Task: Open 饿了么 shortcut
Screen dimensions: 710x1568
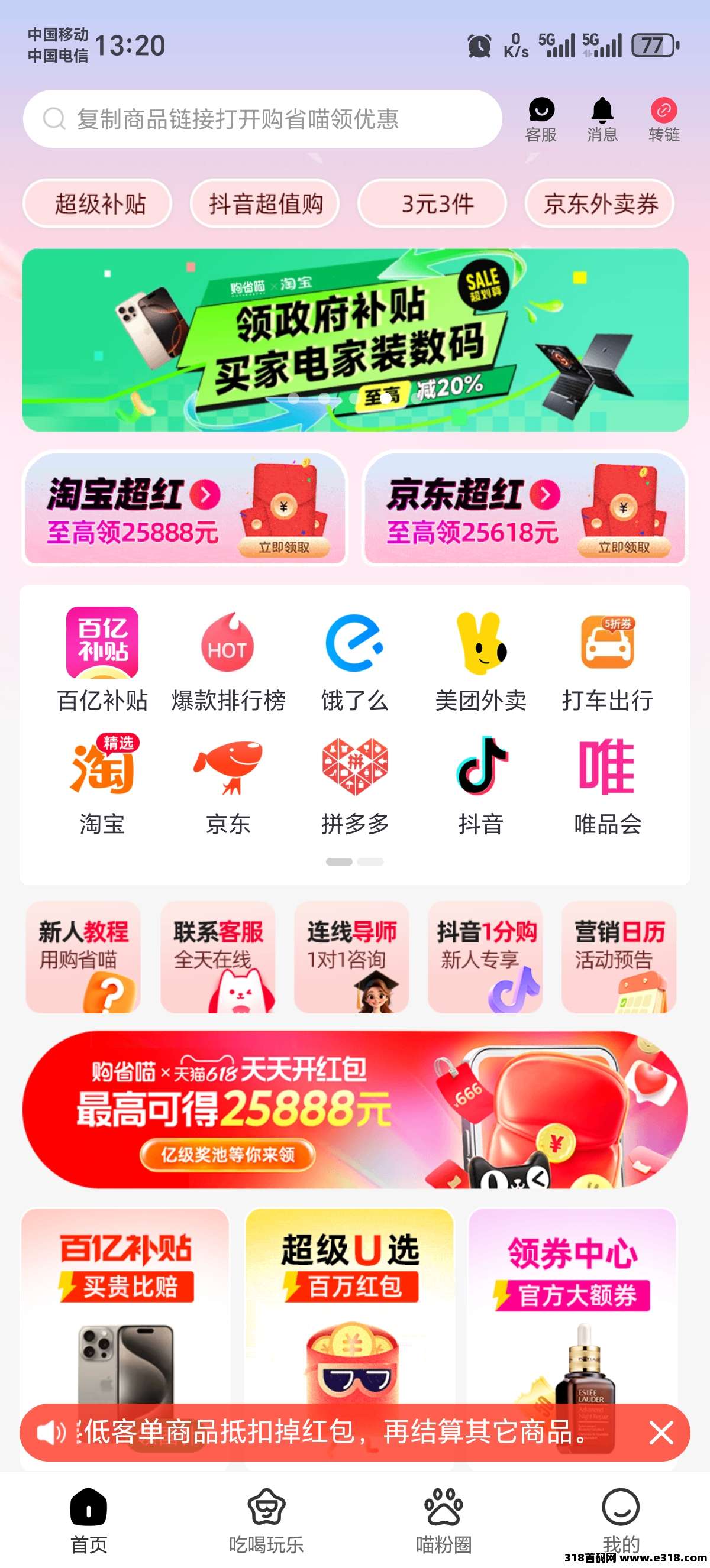Action: 354,661
